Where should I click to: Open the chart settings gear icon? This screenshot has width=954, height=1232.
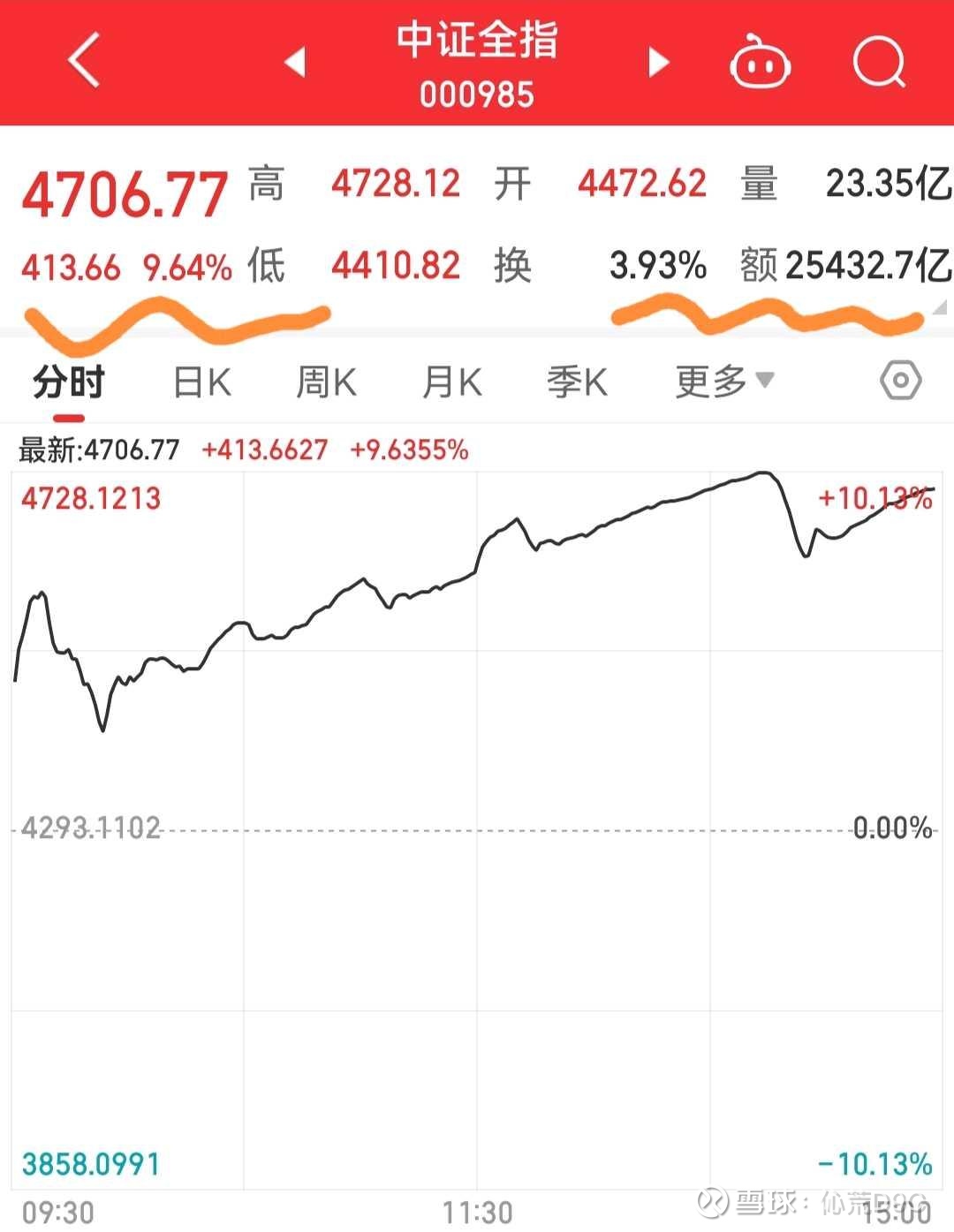pos(899,382)
